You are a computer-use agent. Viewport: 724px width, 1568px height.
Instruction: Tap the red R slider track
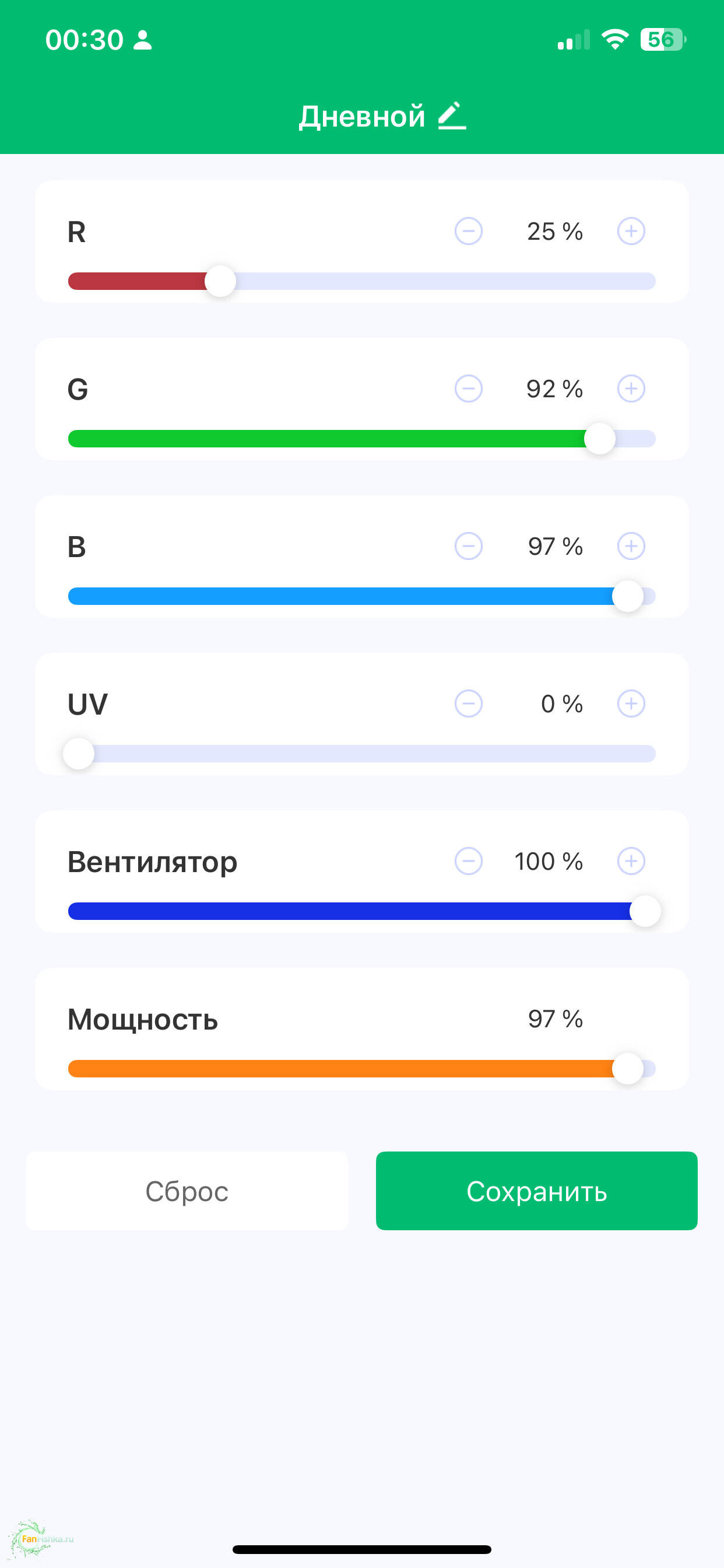(361, 281)
